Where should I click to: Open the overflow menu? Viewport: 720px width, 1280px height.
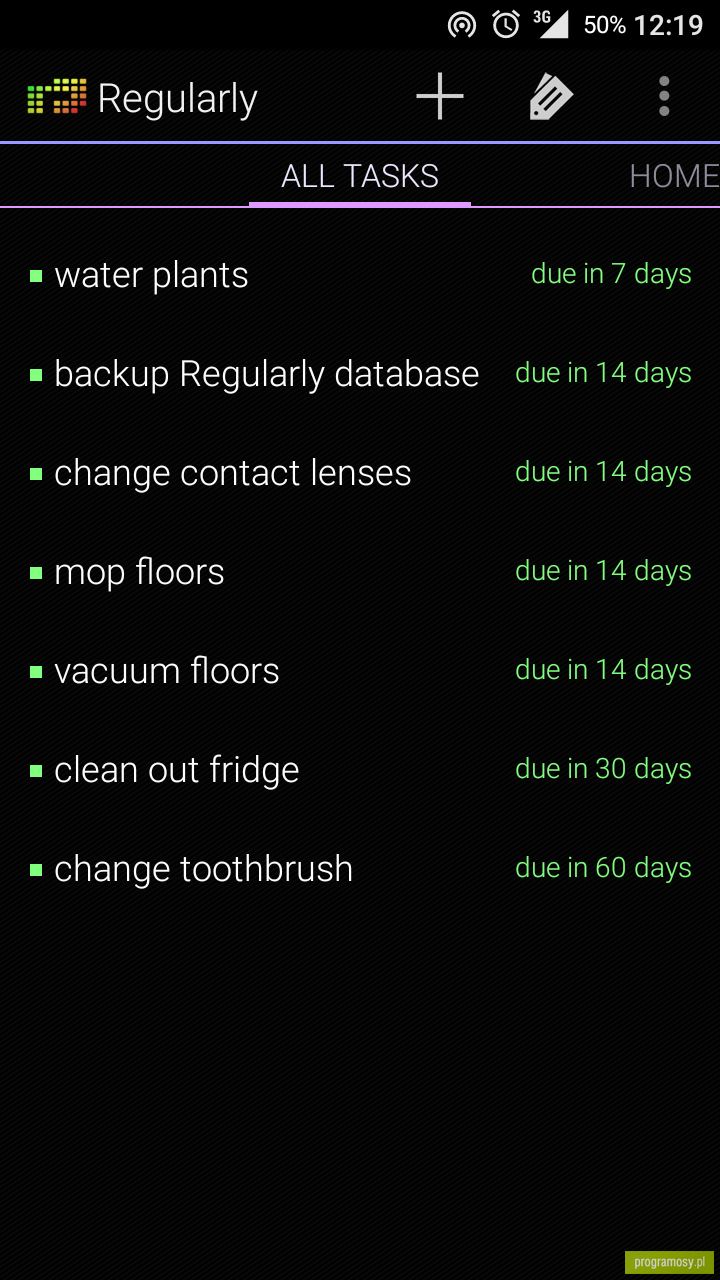pyautogui.click(x=664, y=98)
